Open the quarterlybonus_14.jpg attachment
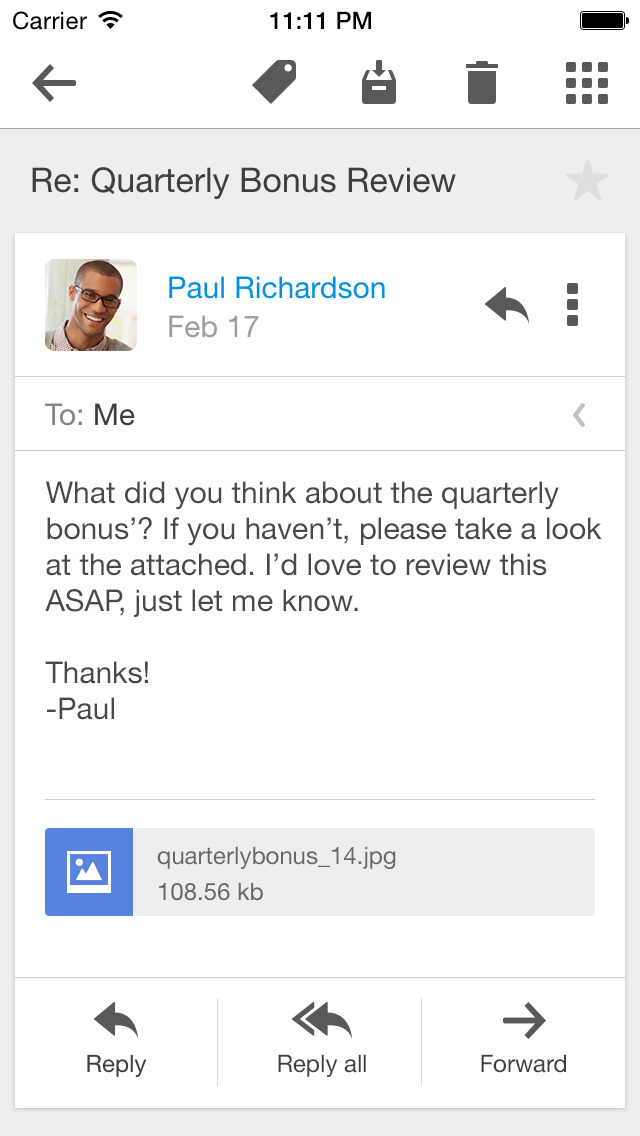The height and width of the screenshot is (1136, 640). (x=320, y=872)
